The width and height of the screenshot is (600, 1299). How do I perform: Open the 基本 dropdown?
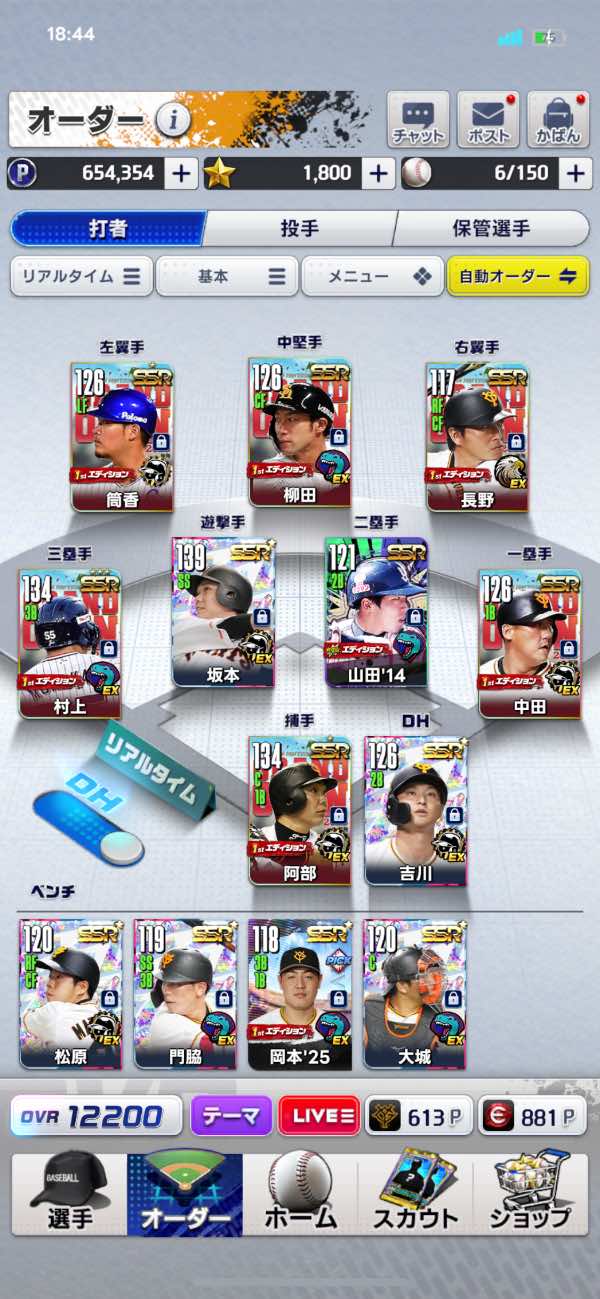point(227,277)
